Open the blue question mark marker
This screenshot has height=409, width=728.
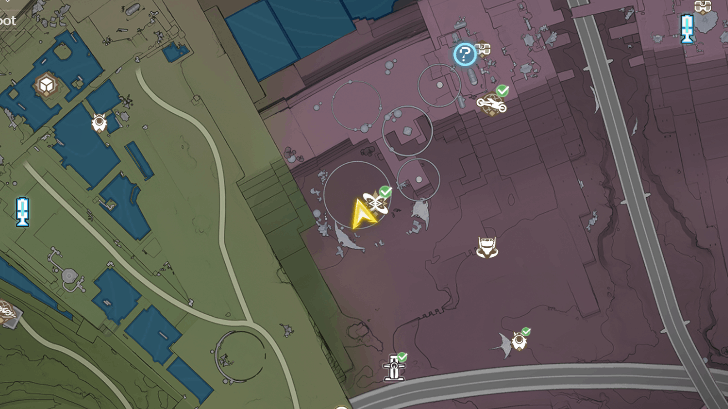click(x=464, y=55)
